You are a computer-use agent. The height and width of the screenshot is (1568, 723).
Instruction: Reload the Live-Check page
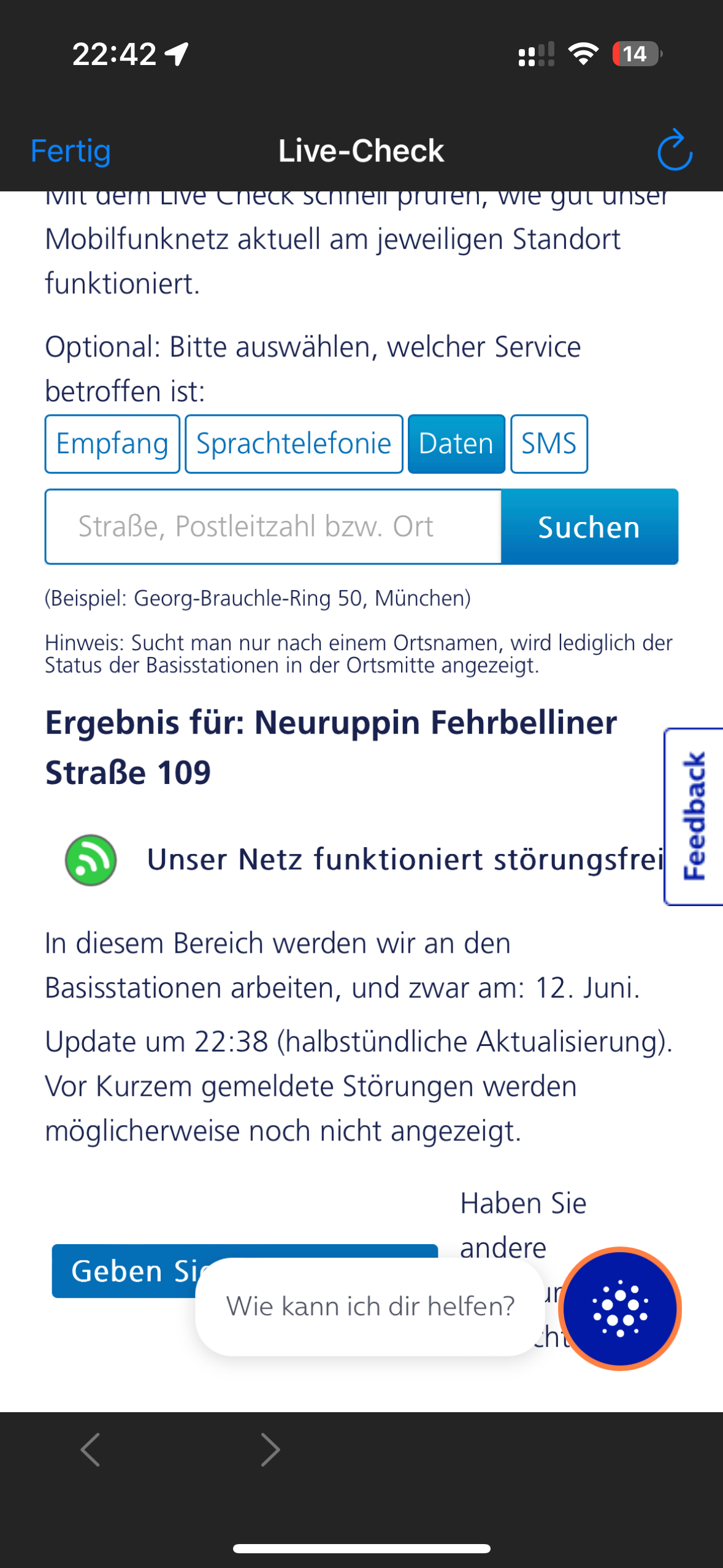pos(674,150)
